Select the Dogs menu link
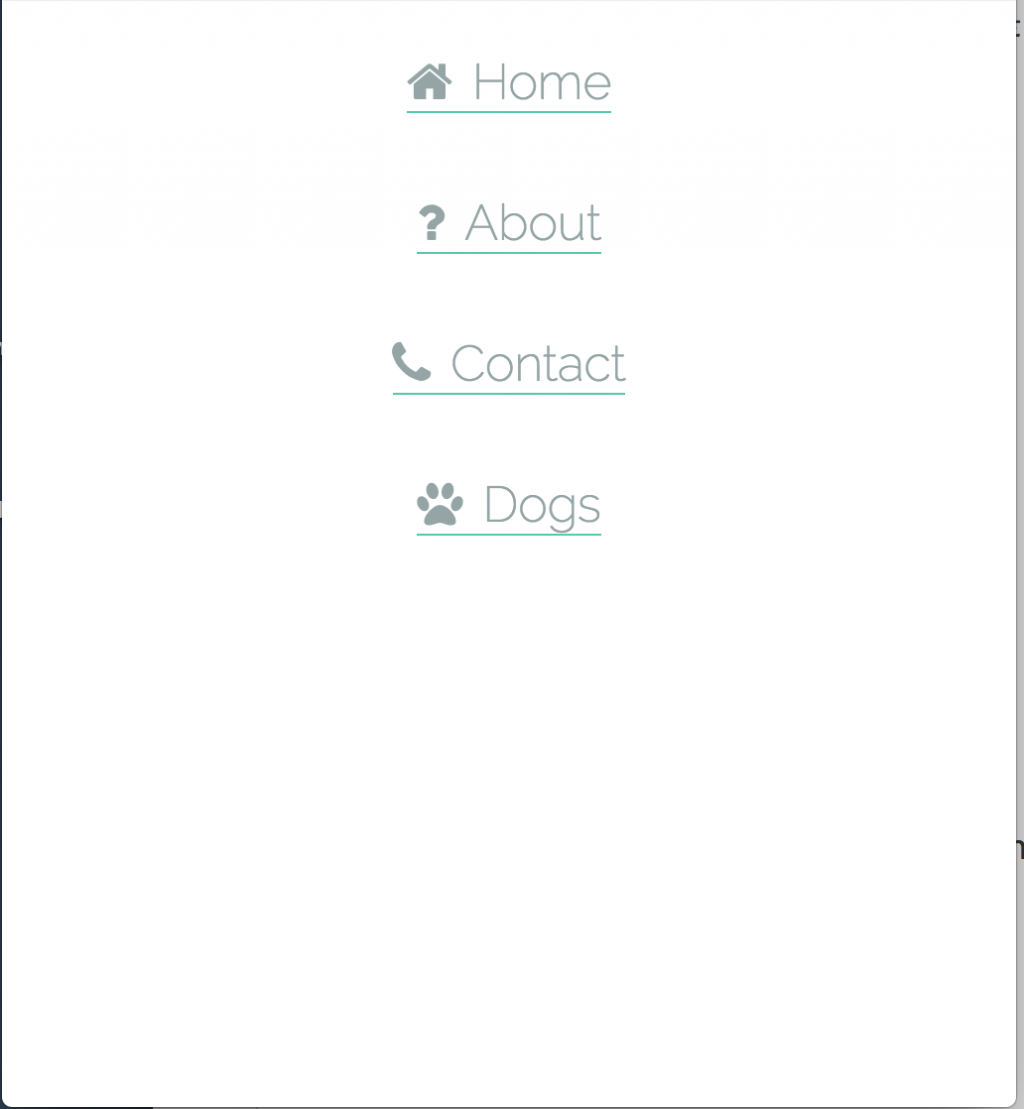 509,505
